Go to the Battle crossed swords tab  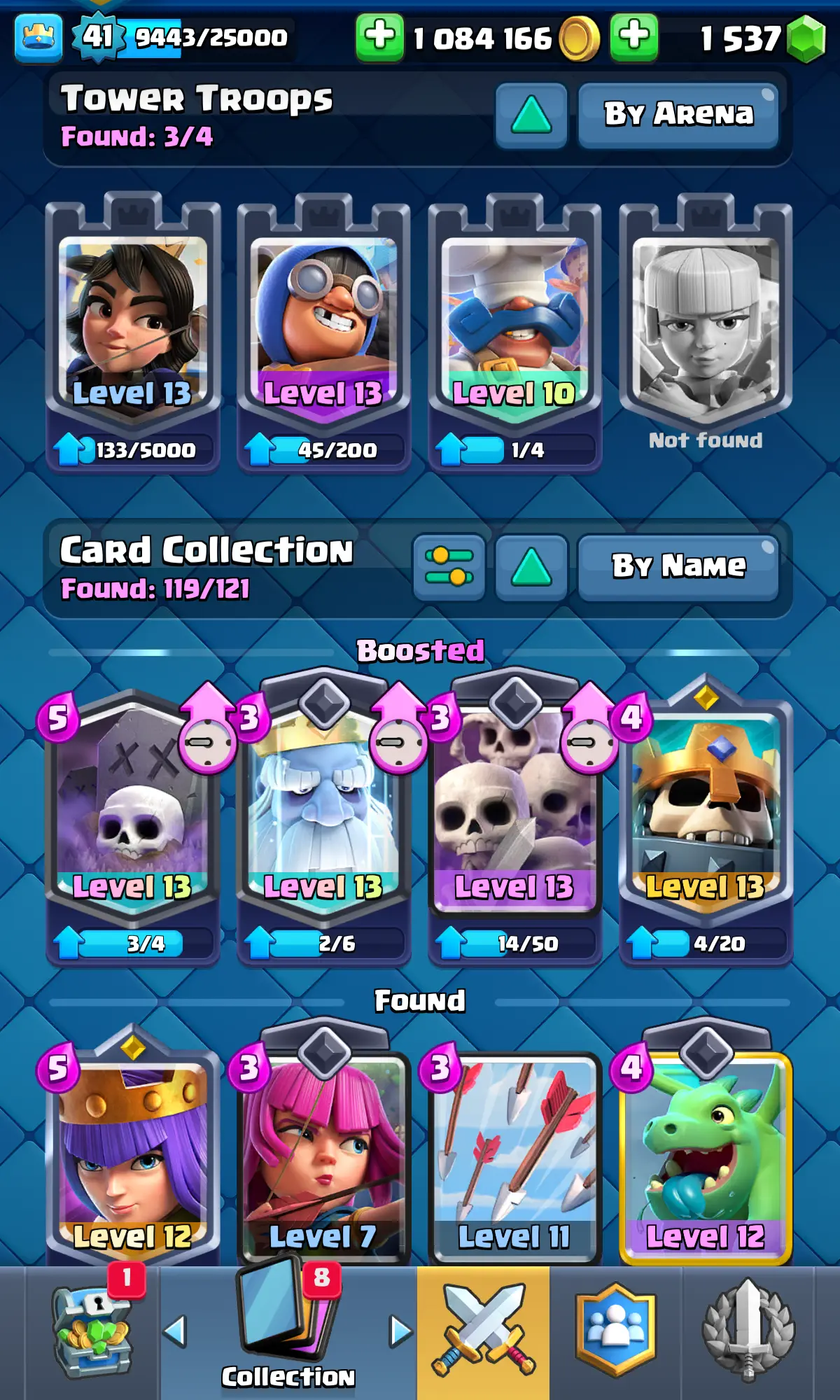(483, 1330)
